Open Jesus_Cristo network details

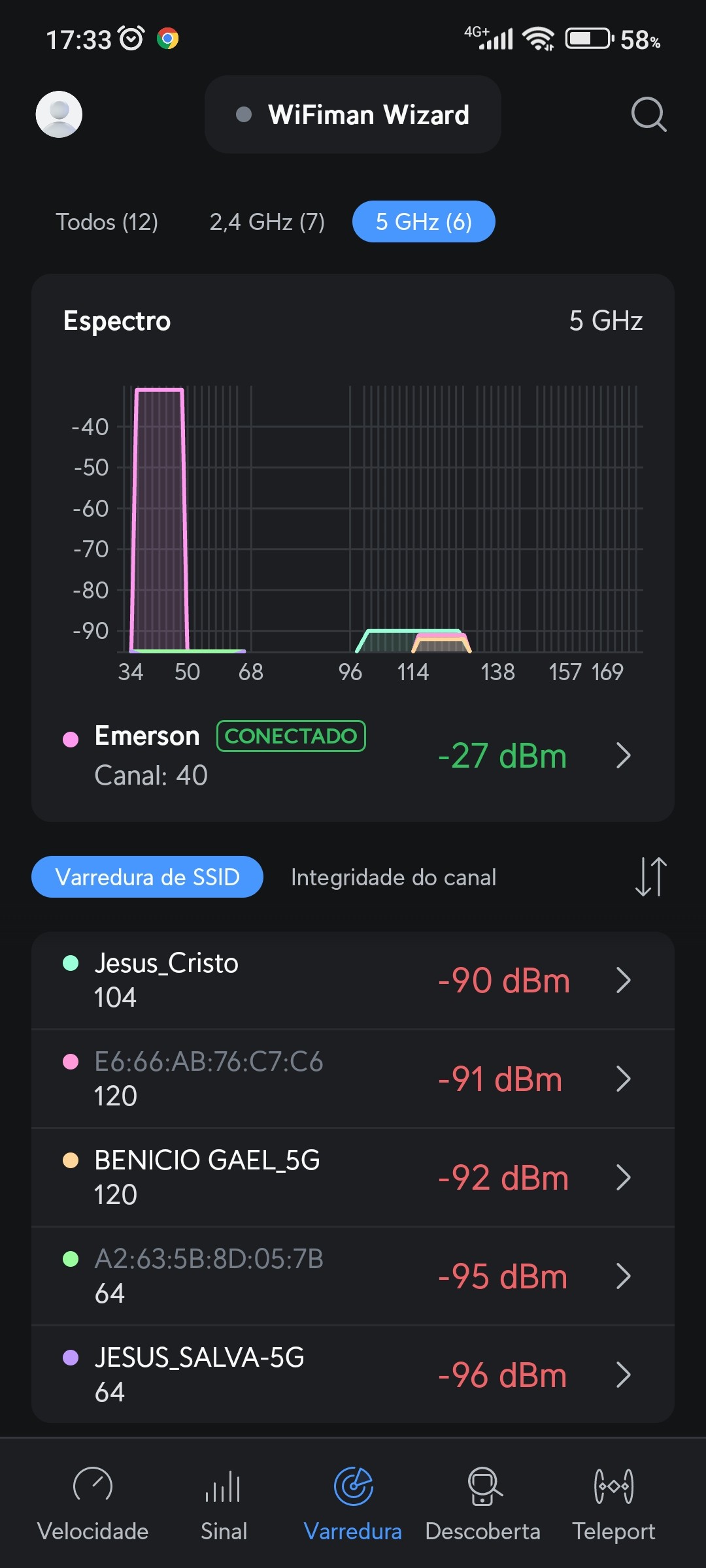(353, 980)
